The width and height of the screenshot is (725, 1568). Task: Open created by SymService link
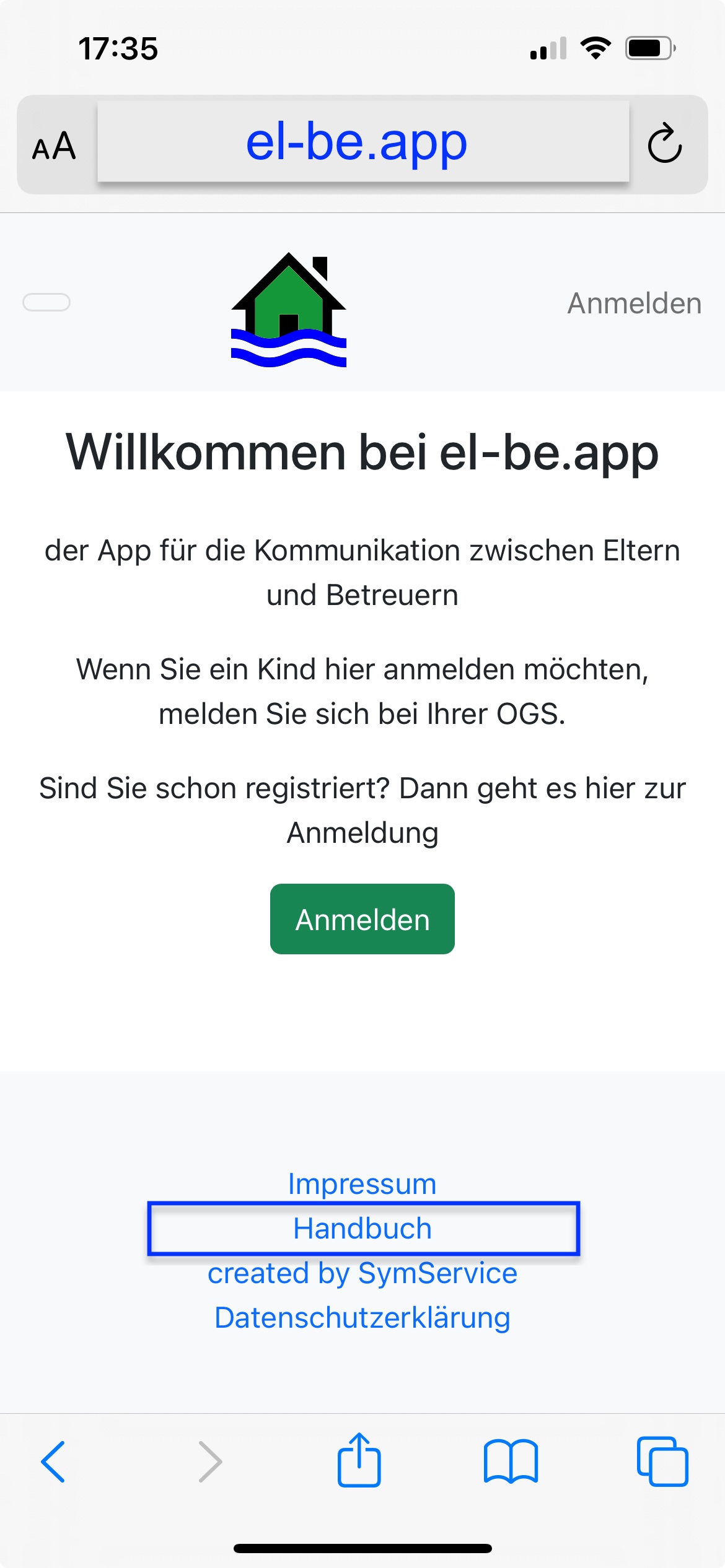pyautogui.click(x=362, y=1273)
